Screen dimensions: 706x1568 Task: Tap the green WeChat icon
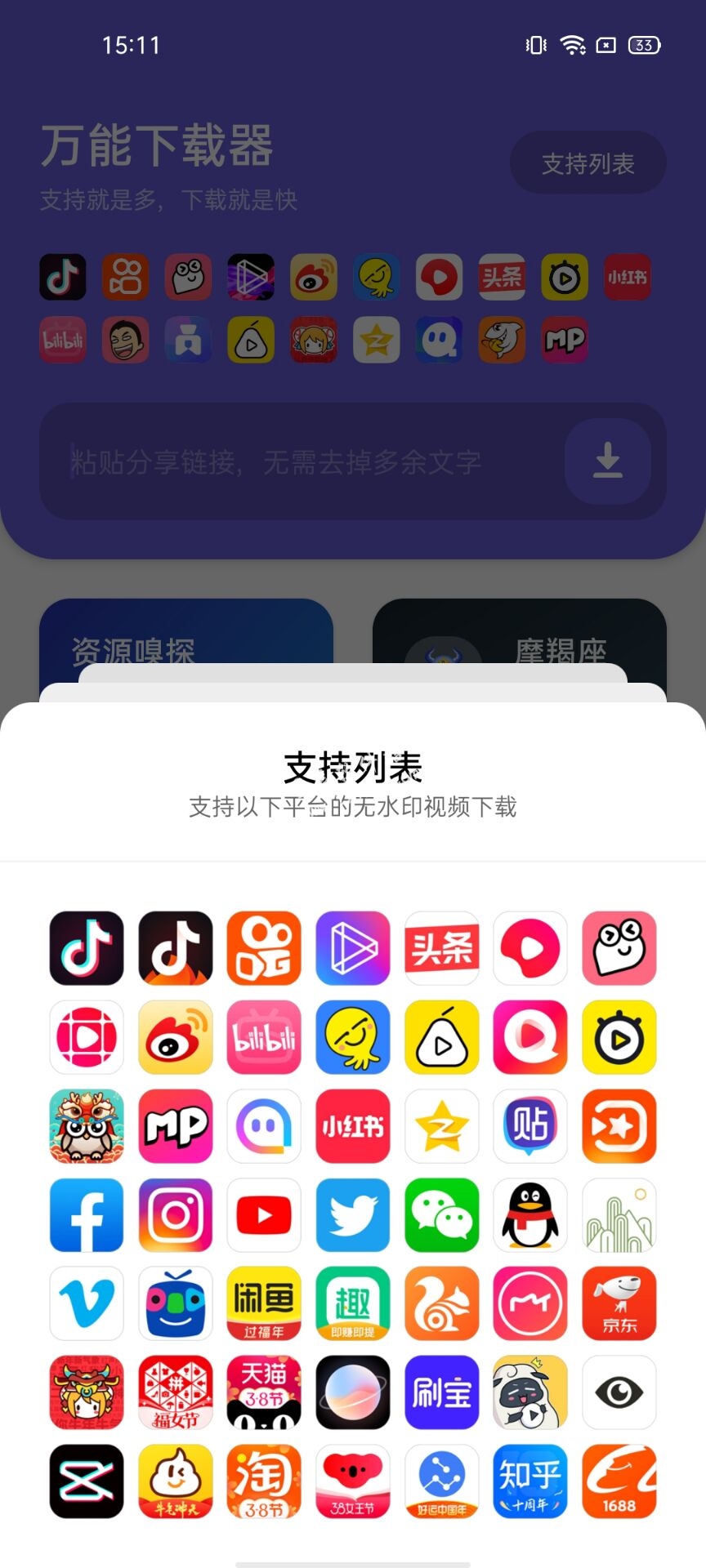coord(441,1215)
